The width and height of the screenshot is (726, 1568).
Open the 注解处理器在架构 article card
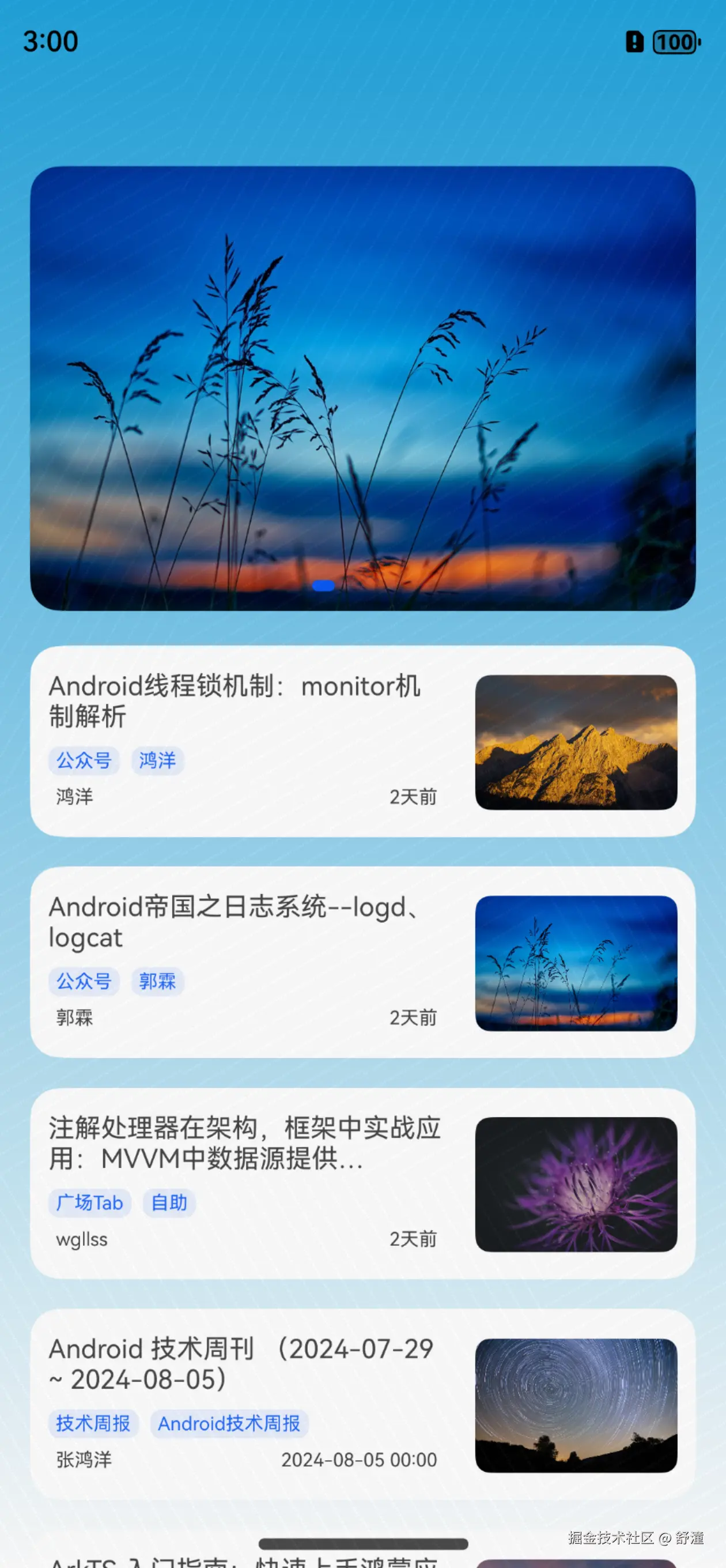point(243,1143)
